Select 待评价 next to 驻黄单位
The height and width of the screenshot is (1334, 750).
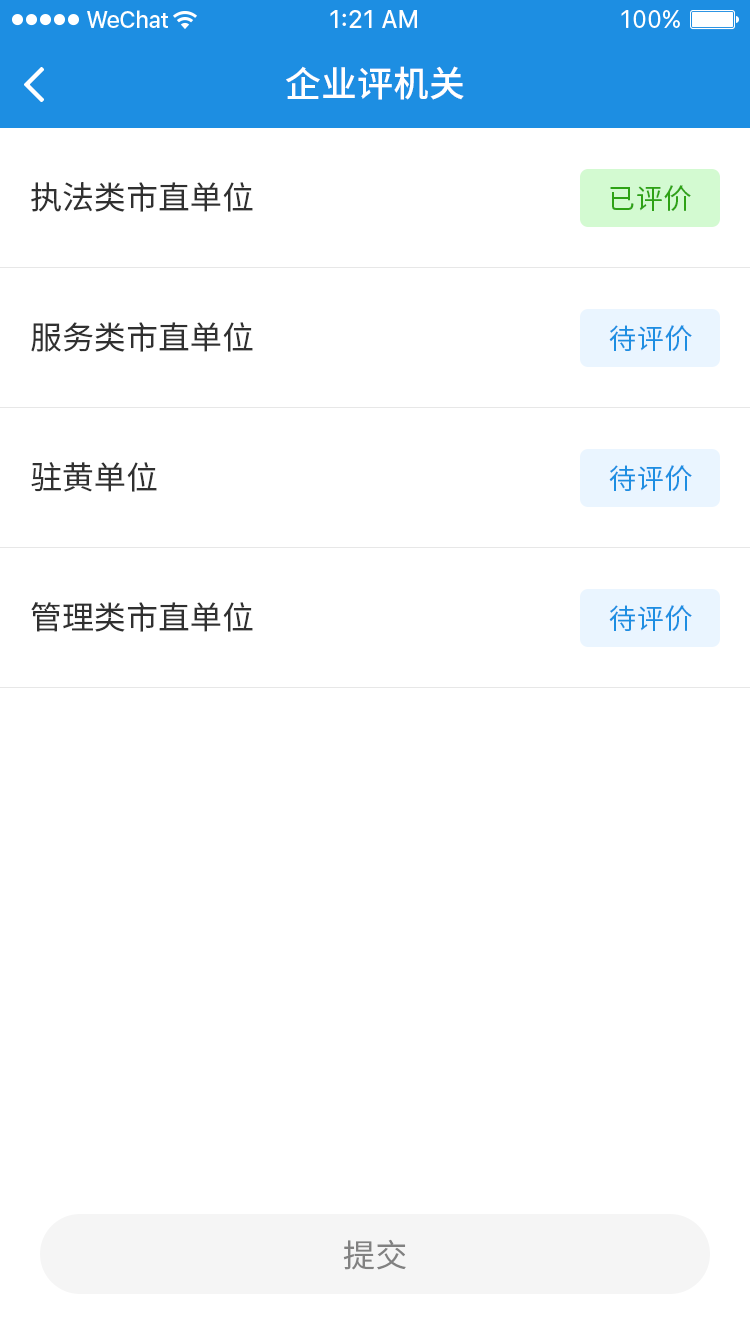649,478
